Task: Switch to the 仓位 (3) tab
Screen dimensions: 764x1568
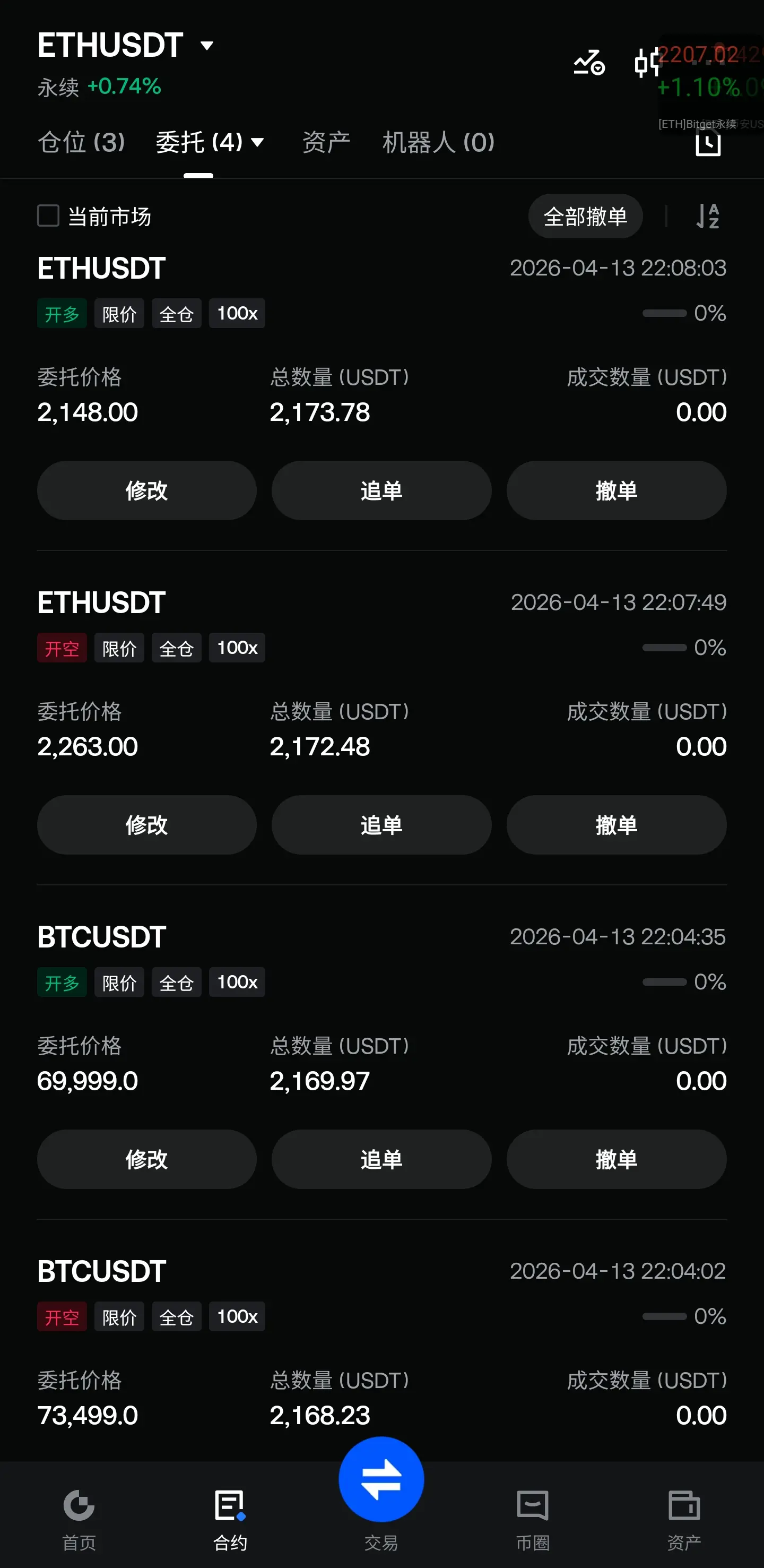Action: tap(81, 142)
